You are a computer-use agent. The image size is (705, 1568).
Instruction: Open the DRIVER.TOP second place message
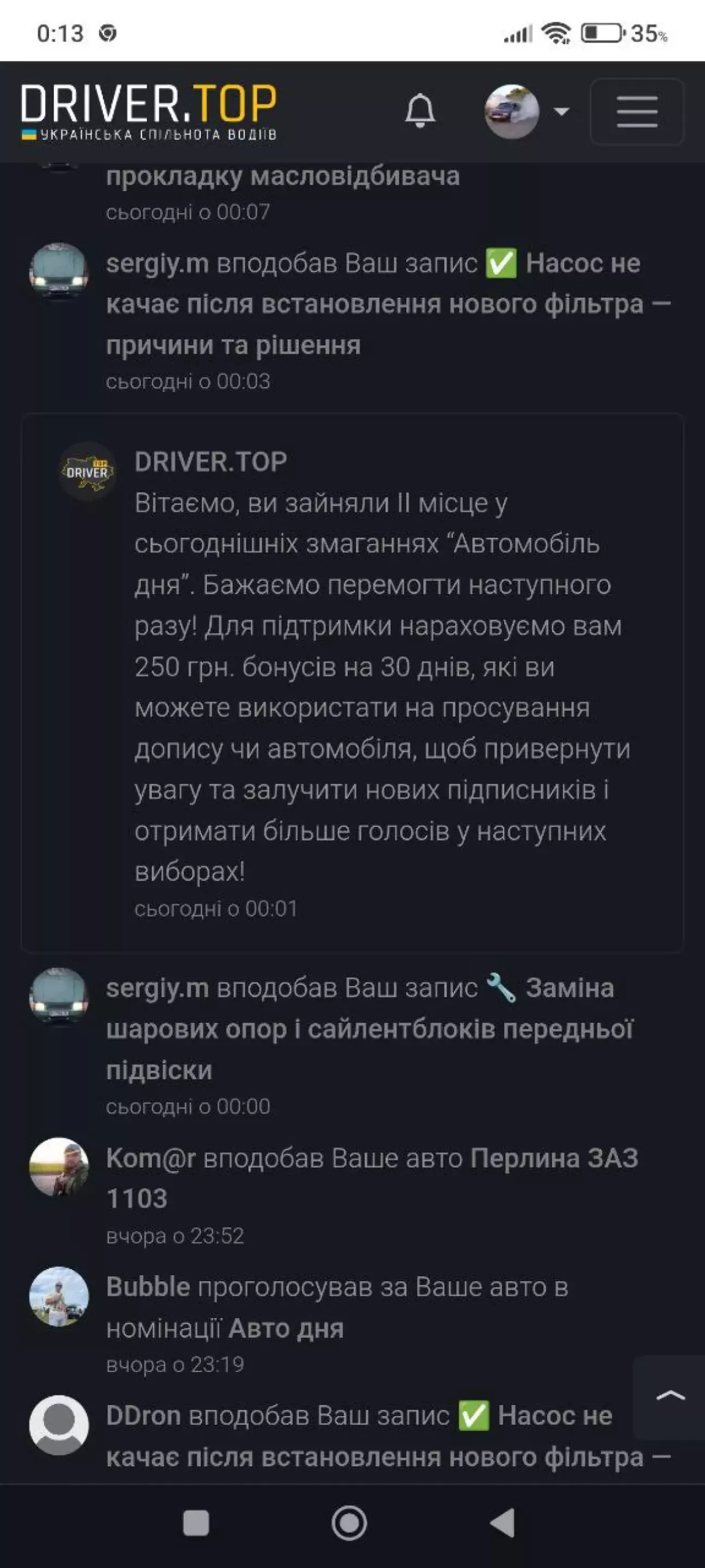tap(352, 682)
